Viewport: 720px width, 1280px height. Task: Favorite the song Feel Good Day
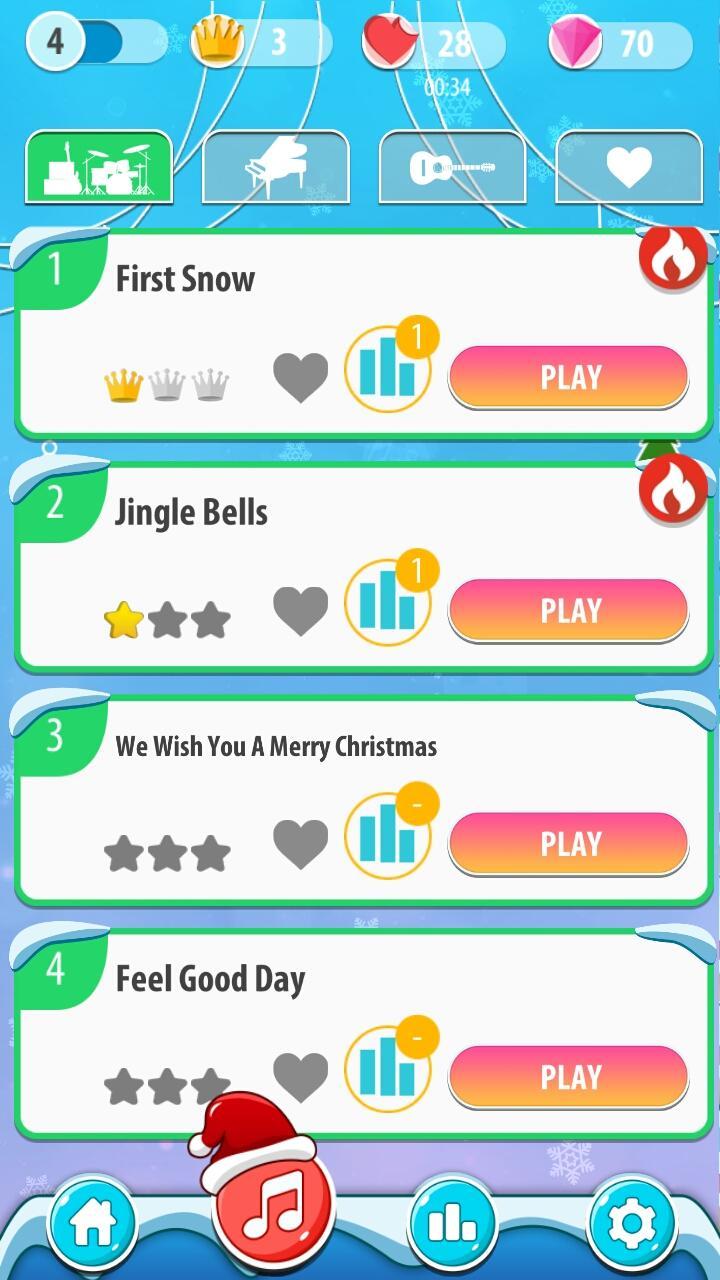coord(301,1074)
